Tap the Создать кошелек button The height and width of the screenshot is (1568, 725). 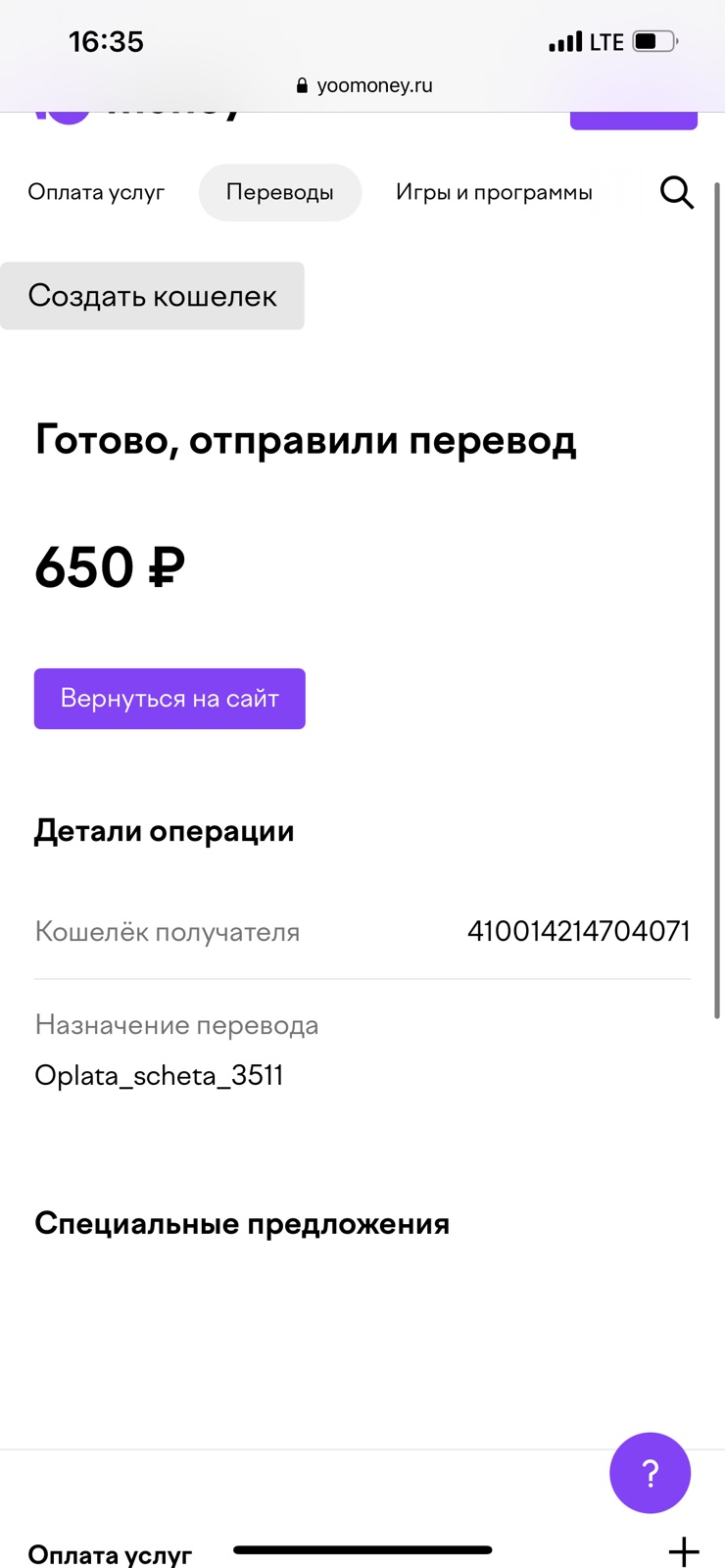point(152,296)
